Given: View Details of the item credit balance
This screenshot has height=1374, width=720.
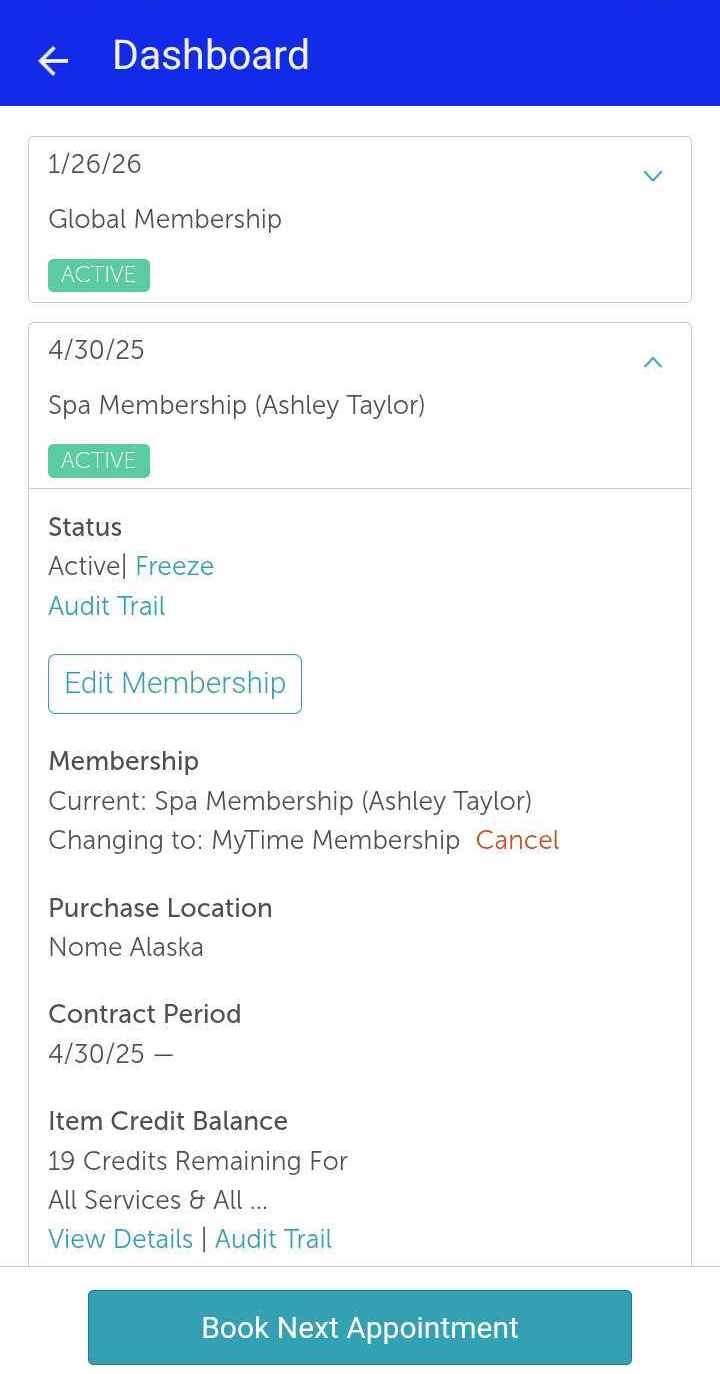Looking at the screenshot, I should pos(120,1239).
